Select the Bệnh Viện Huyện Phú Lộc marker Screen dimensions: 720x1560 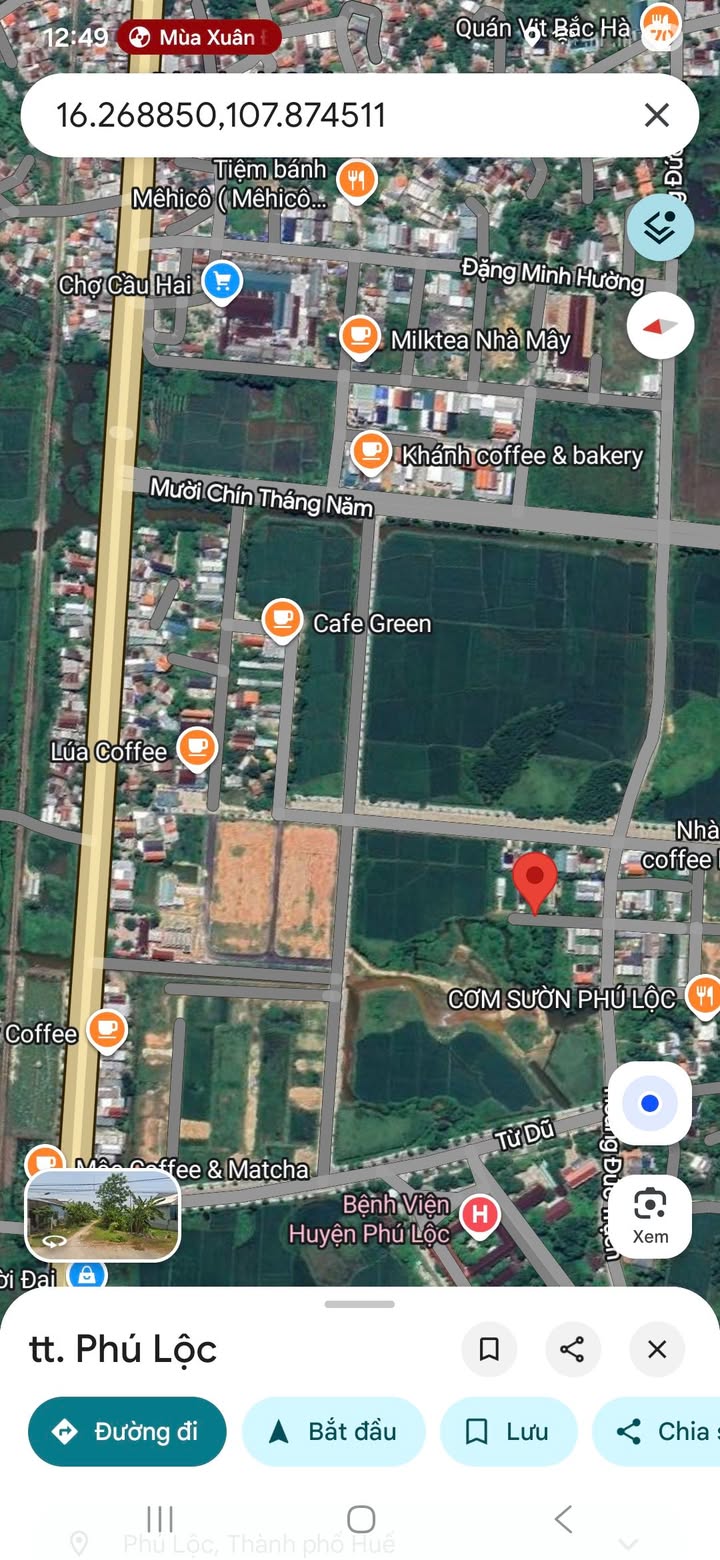point(479,1215)
